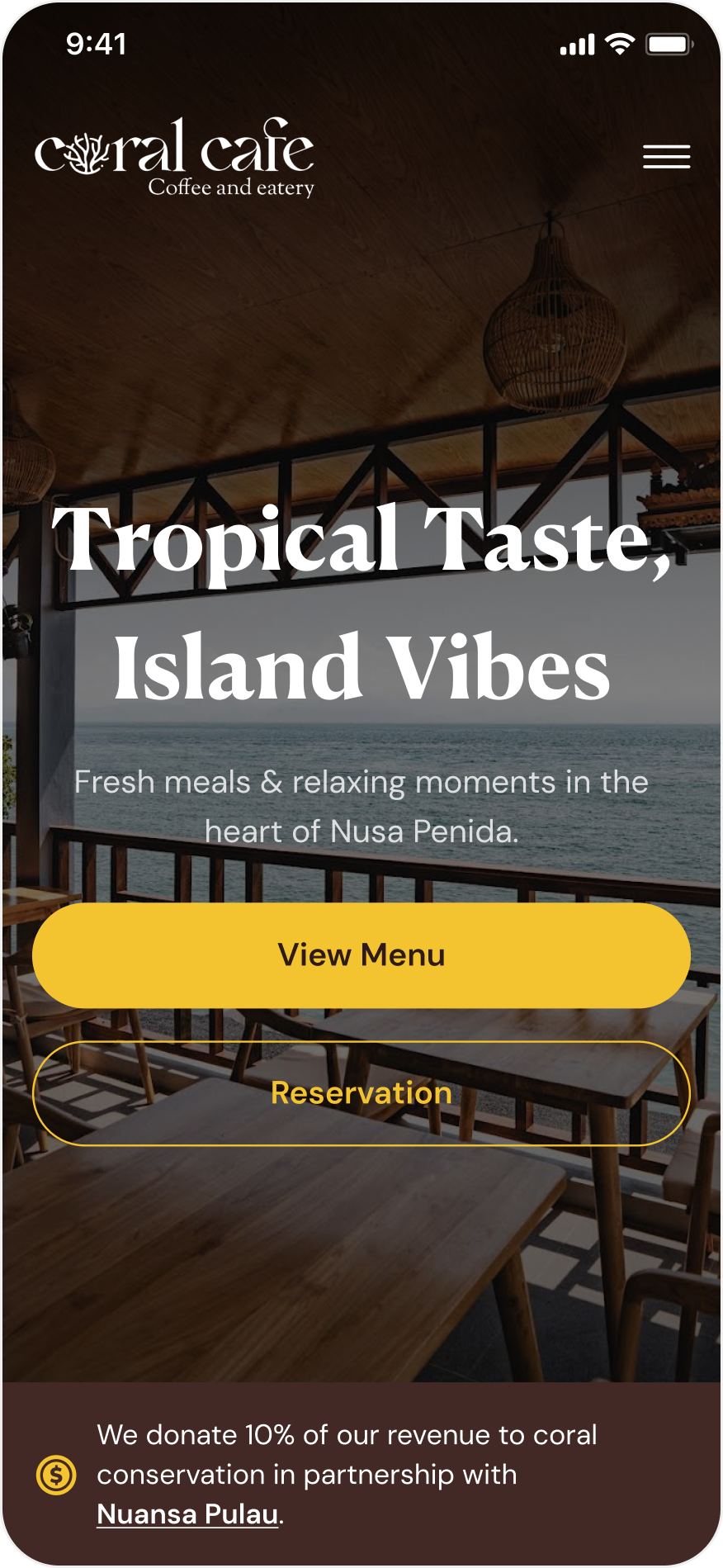Open the Reservation button
Viewport: 723px width, 1568px height.
[361, 1093]
